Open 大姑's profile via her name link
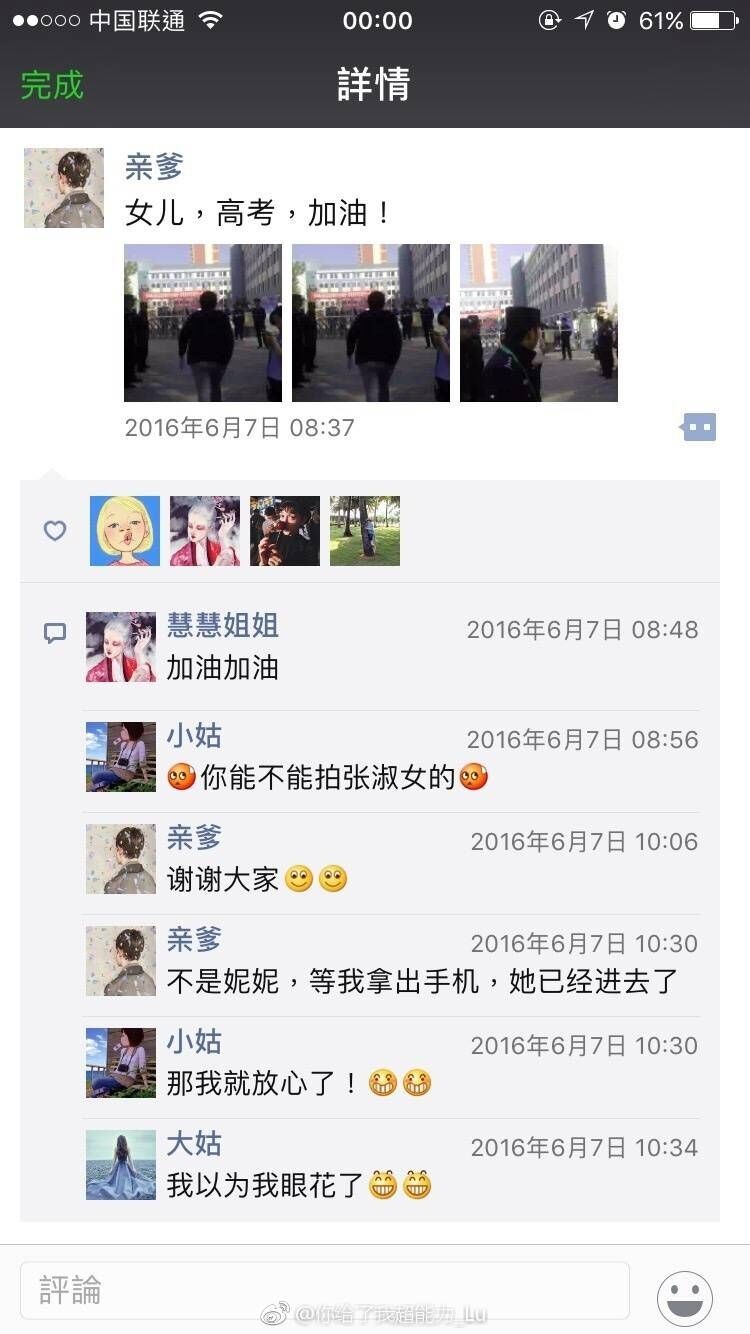The height and width of the screenshot is (1334, 750). click(x=194, y=1144)
